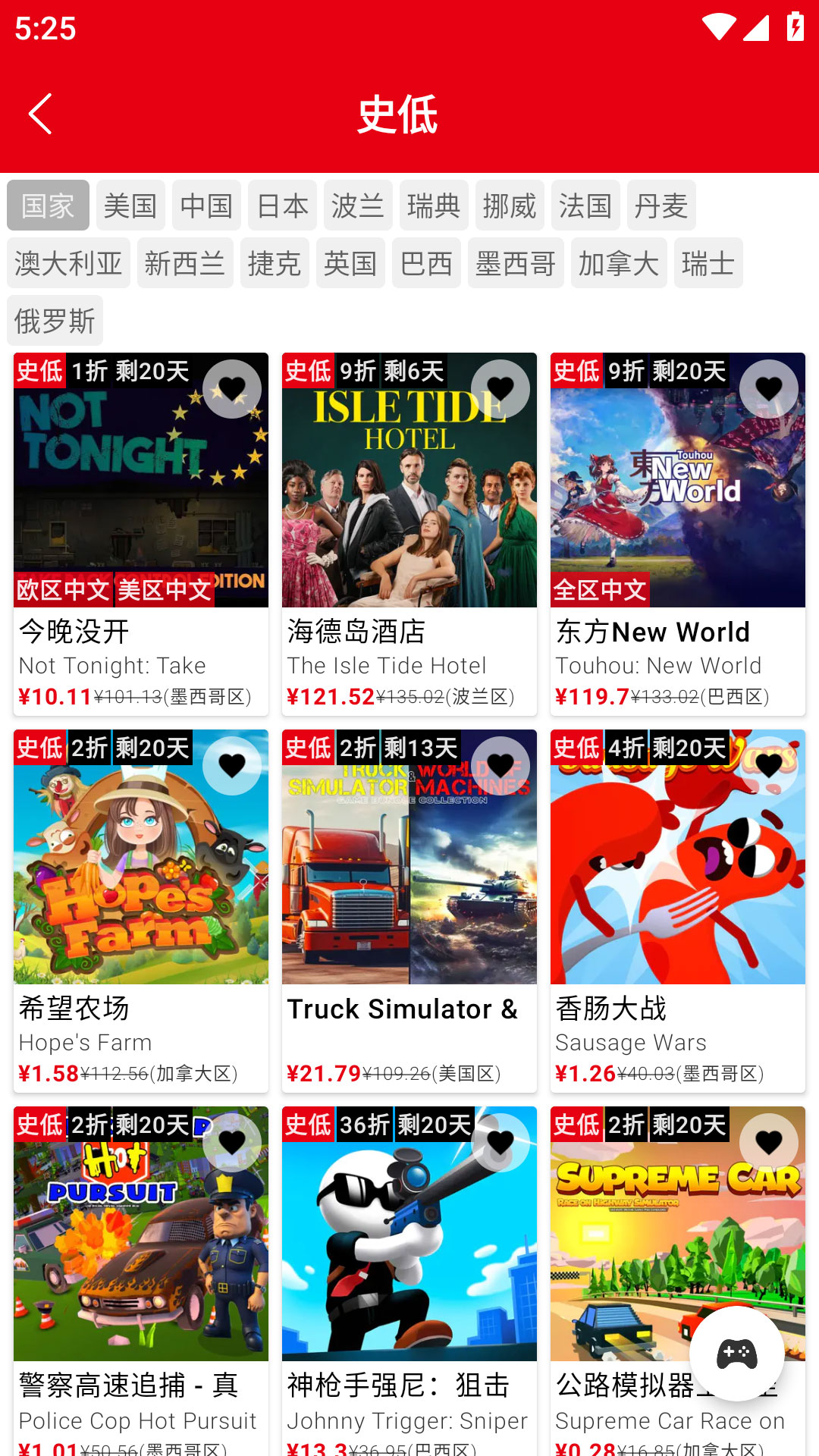Toggle favorite on Truck Simulator card
Image resolution: width=819 pixels, height=1456 pixels.
[500, 765]
